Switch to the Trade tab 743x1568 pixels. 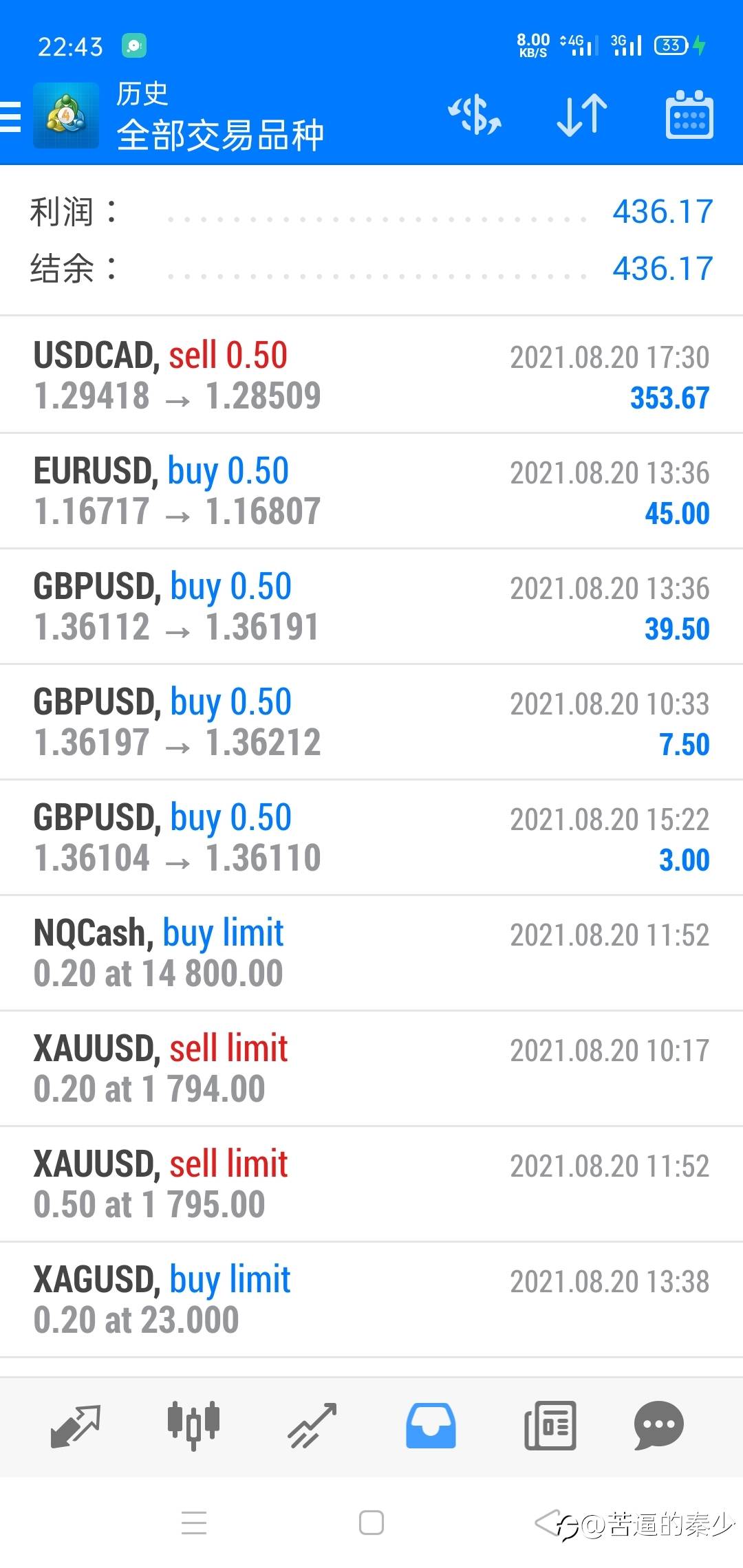[x=312, y=1426]
